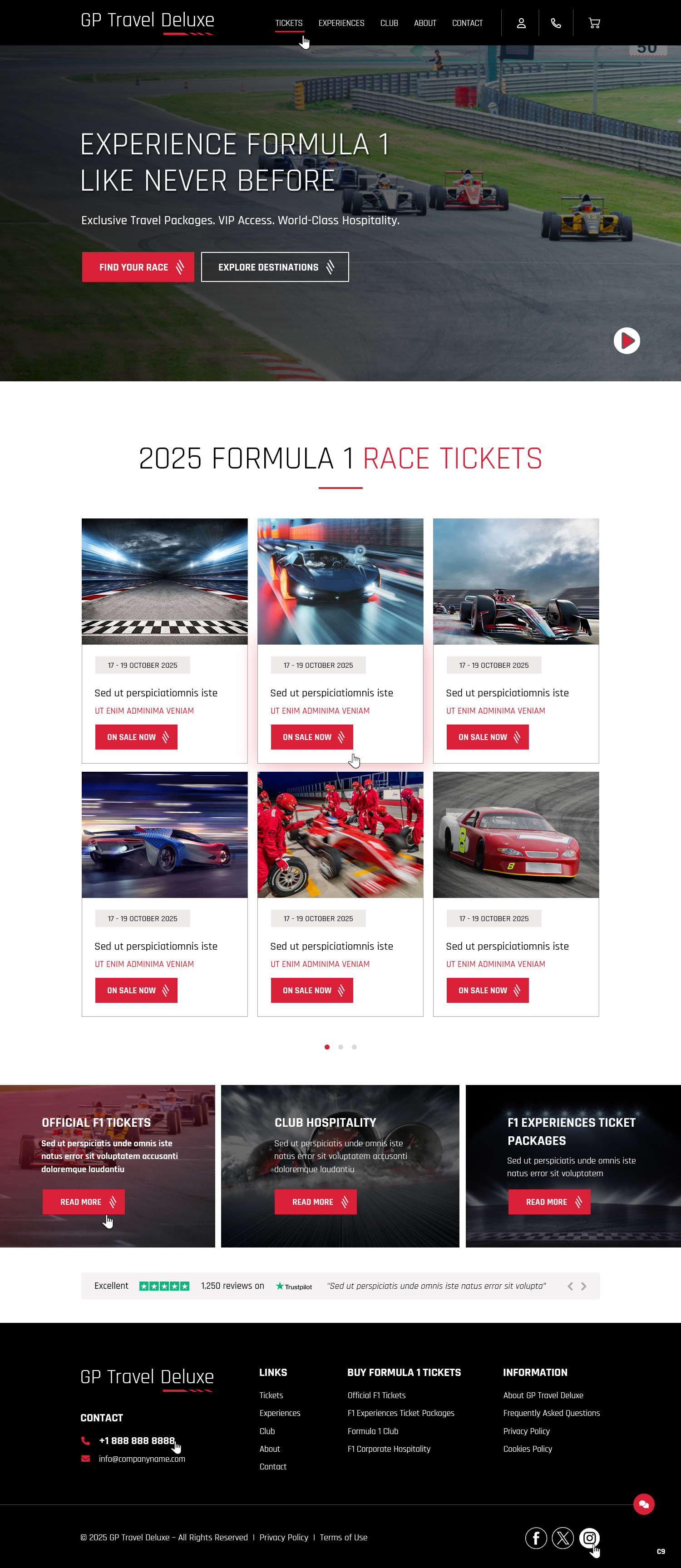Click the phone icon next to +1 888 888 8888
Screen dimensions: 681x1568
click(84, 1440)
